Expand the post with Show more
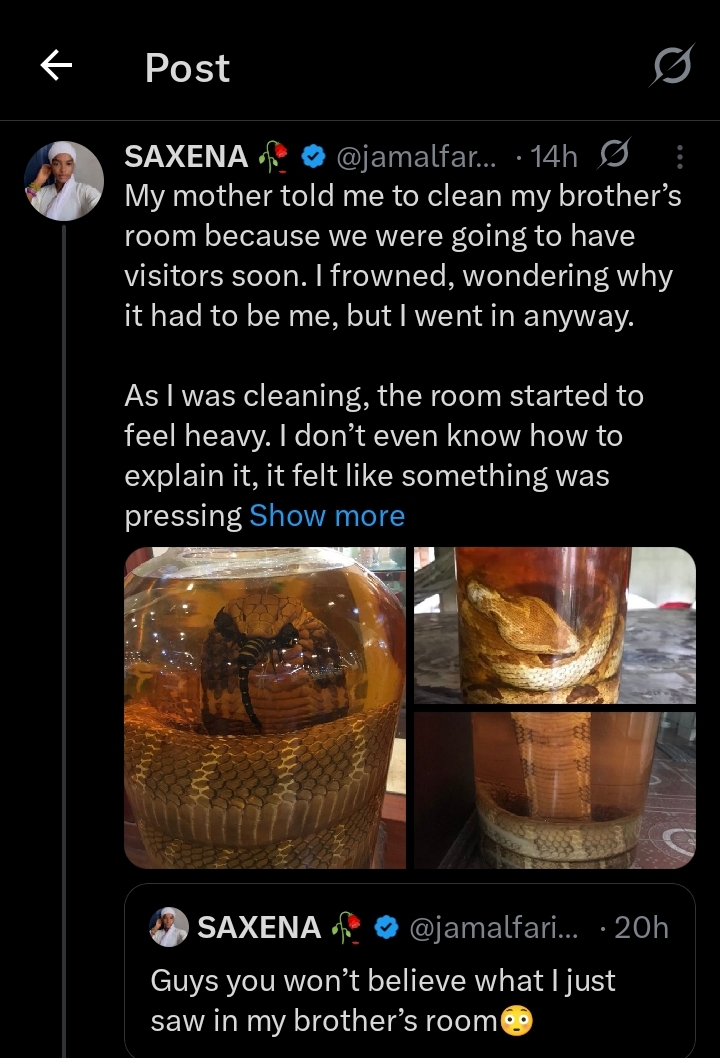 click(x=327, y=516)
